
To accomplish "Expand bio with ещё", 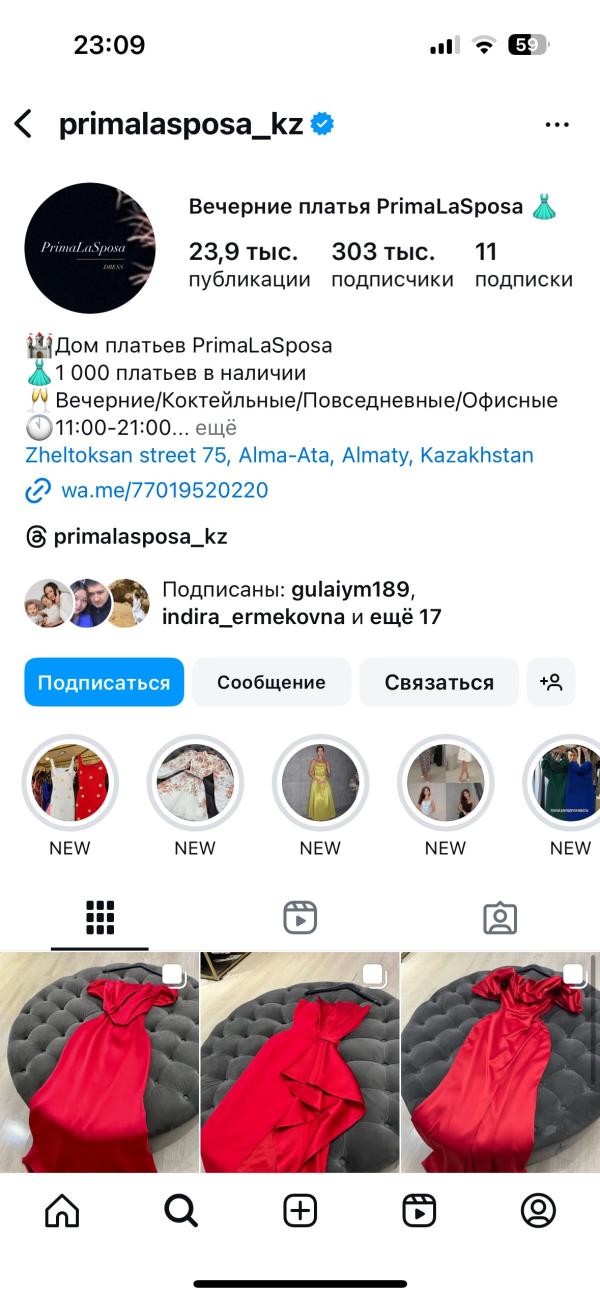I will 216,428.
